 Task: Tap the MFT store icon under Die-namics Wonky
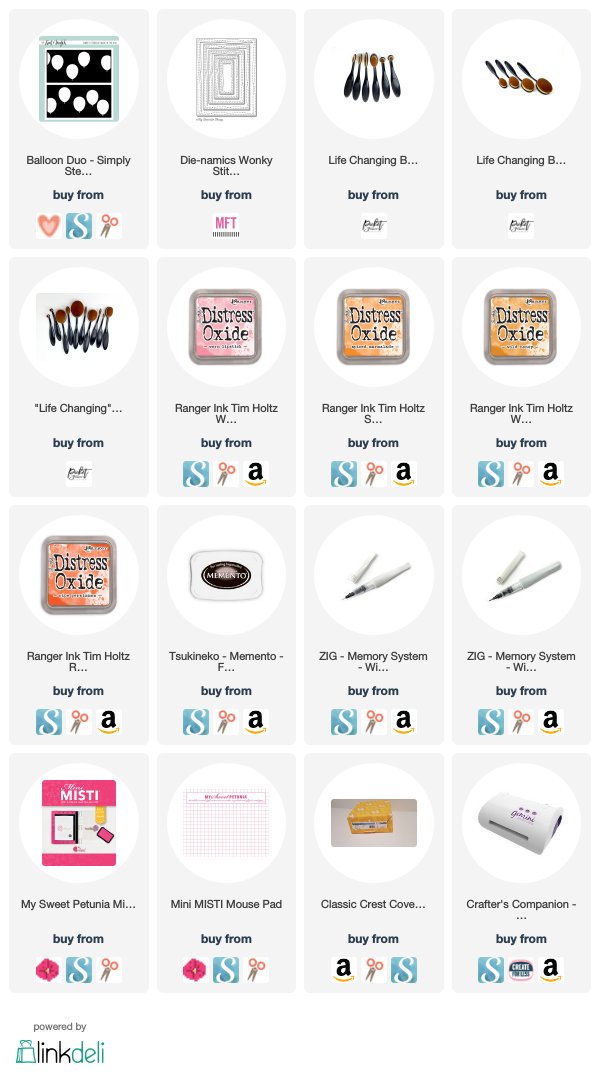tap(226, 225)
